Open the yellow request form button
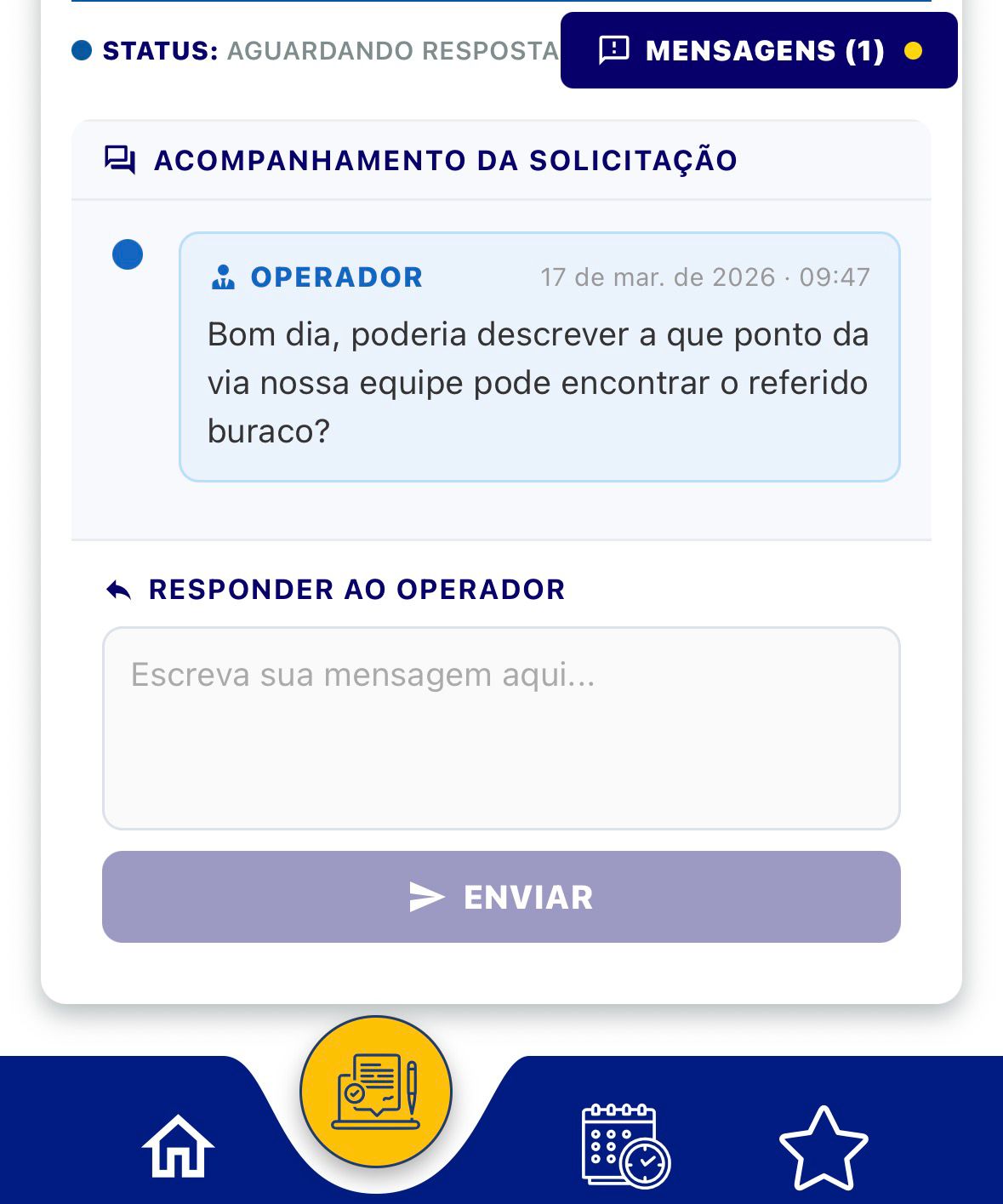 coord(376,1091)
